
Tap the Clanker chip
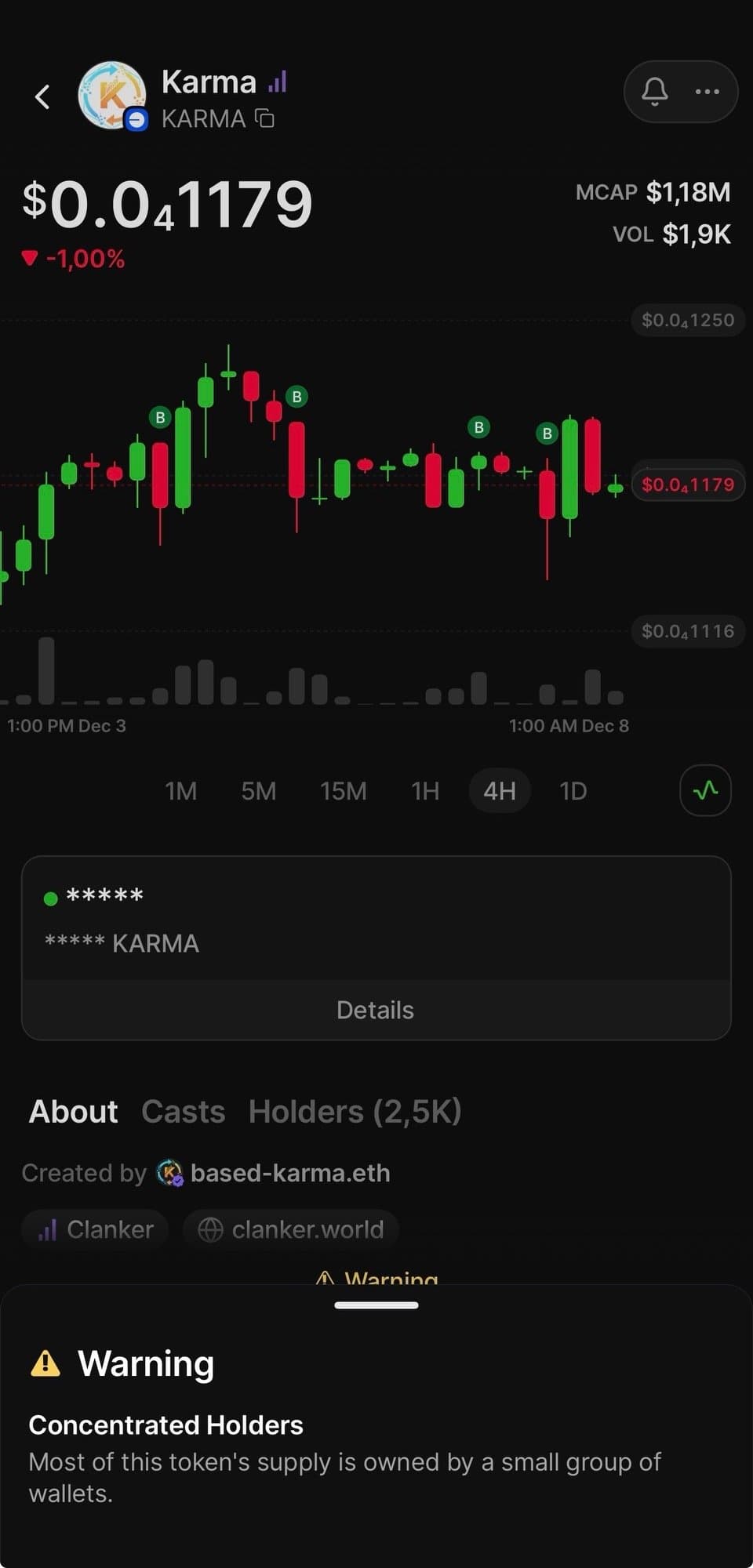pos(96,1229)
